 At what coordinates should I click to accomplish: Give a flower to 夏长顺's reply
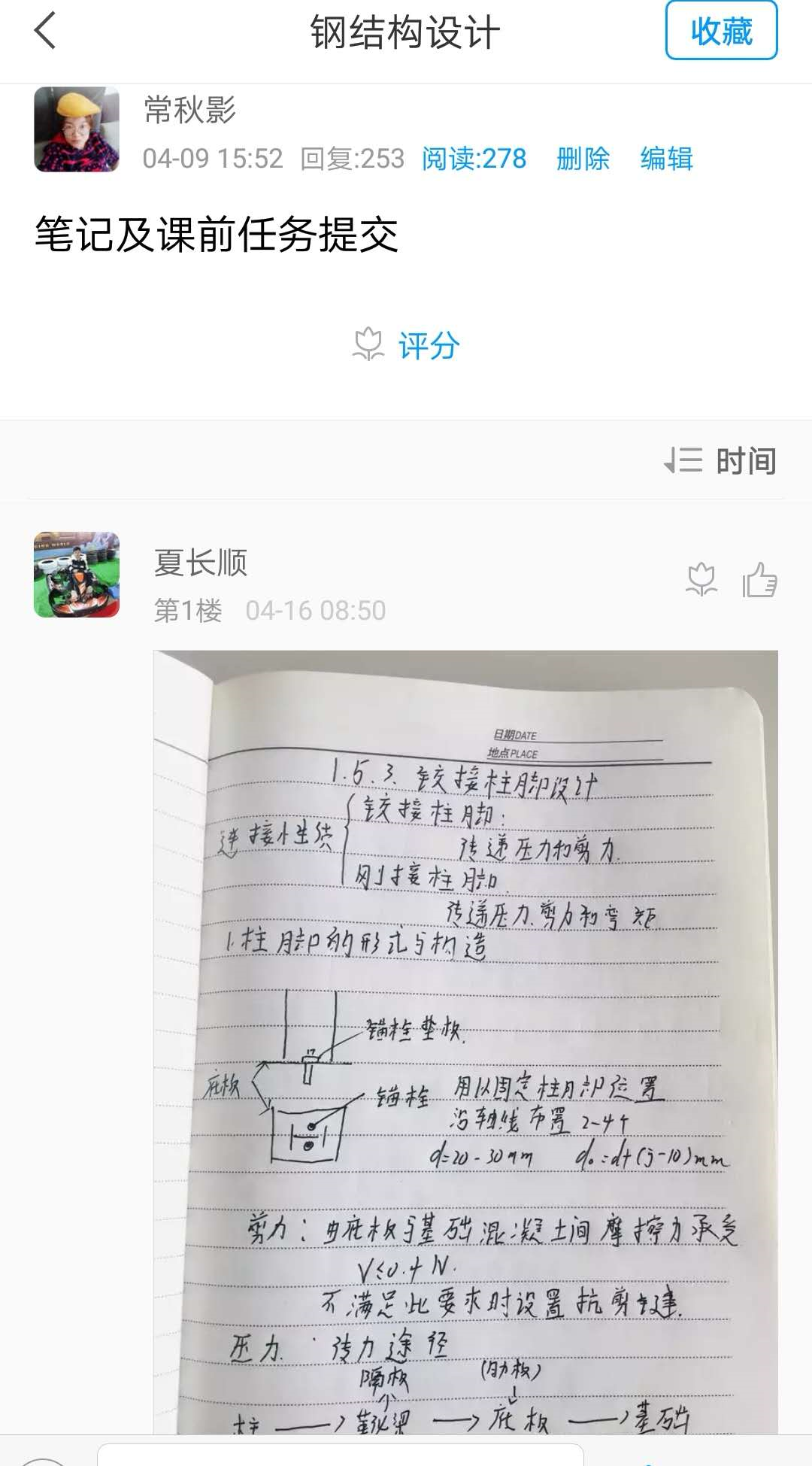click(701, 580)
